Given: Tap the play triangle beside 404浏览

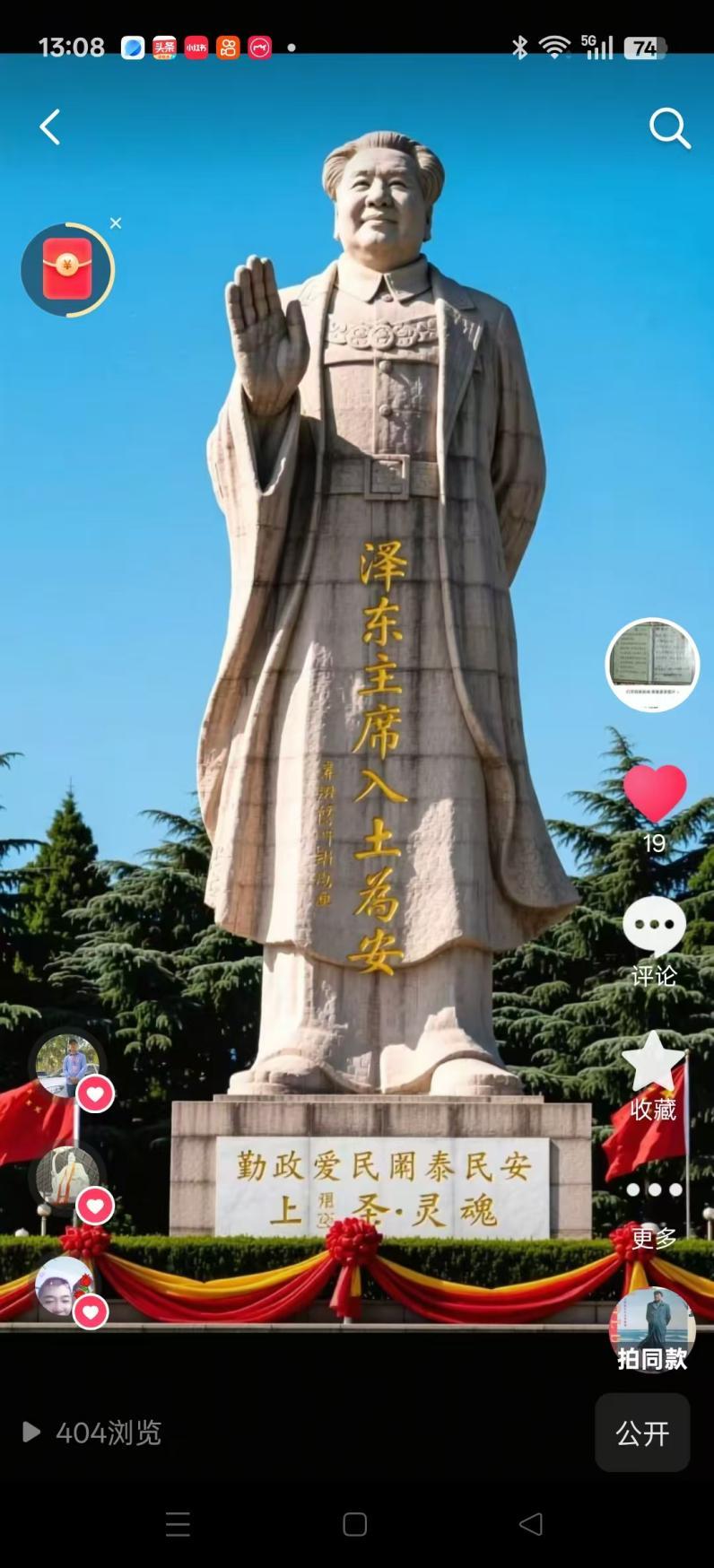Looking at the screenshot, I should [x=32, y=1433].
